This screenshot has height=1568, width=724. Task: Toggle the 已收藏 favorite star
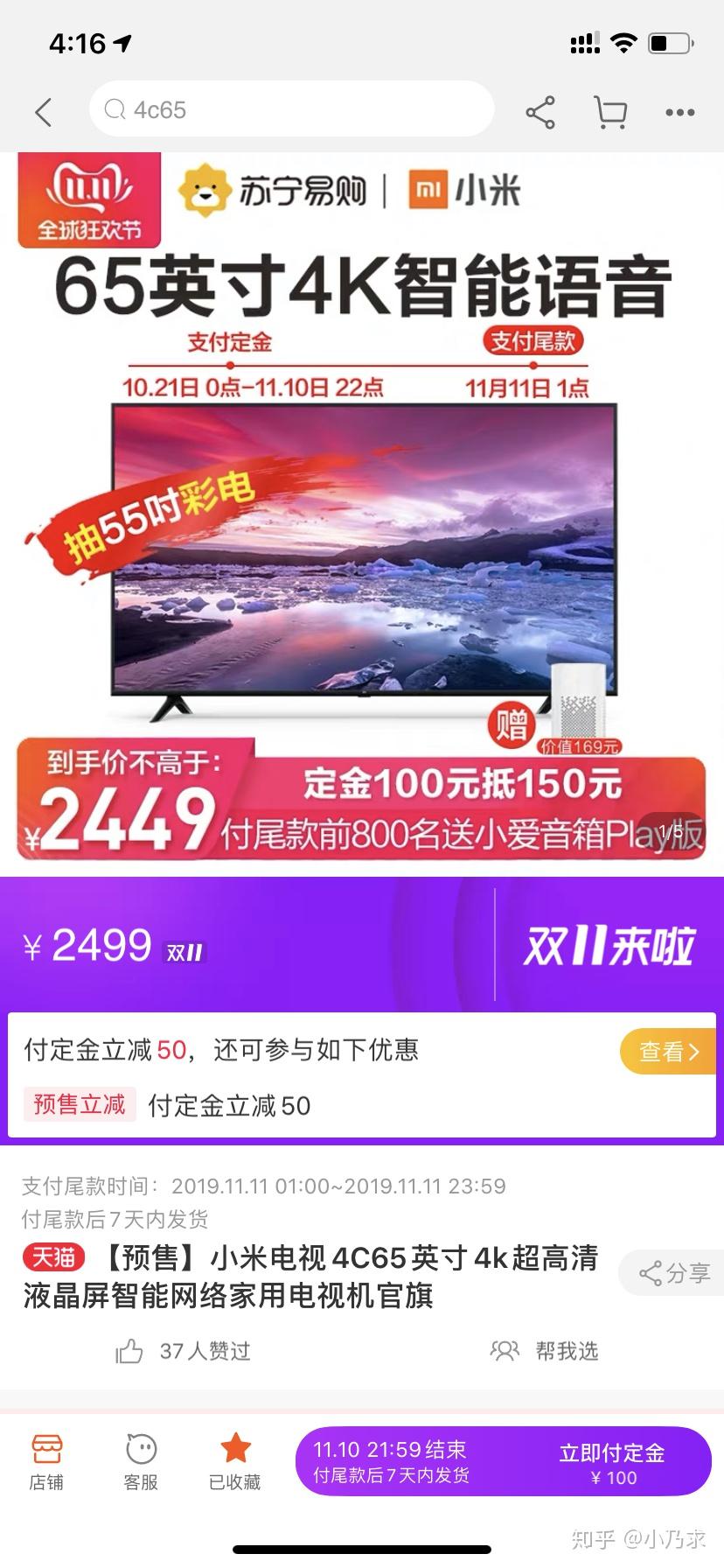(235, 1461)
